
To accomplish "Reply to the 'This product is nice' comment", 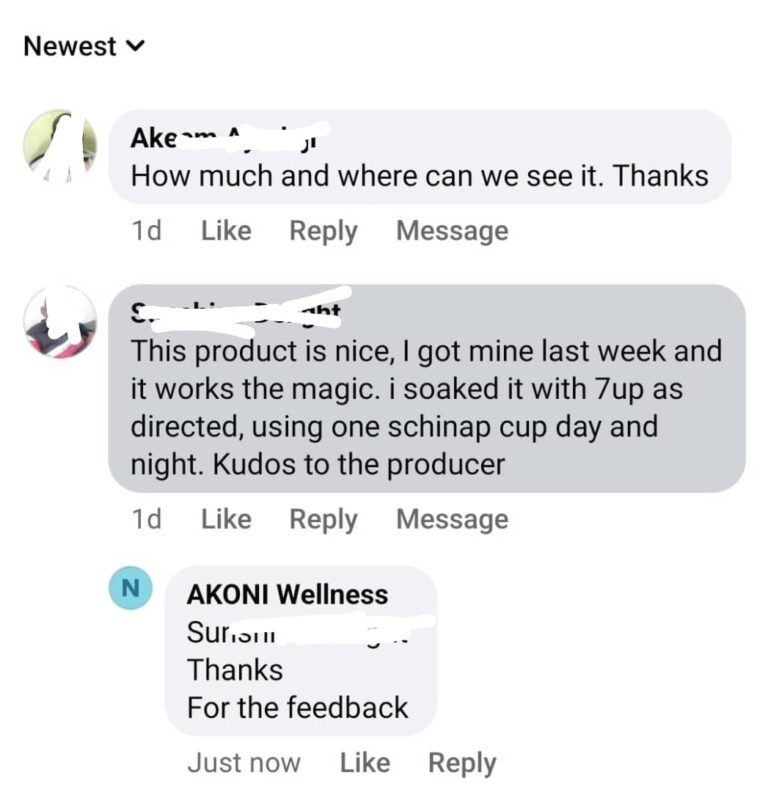I will tap(323, 519).
